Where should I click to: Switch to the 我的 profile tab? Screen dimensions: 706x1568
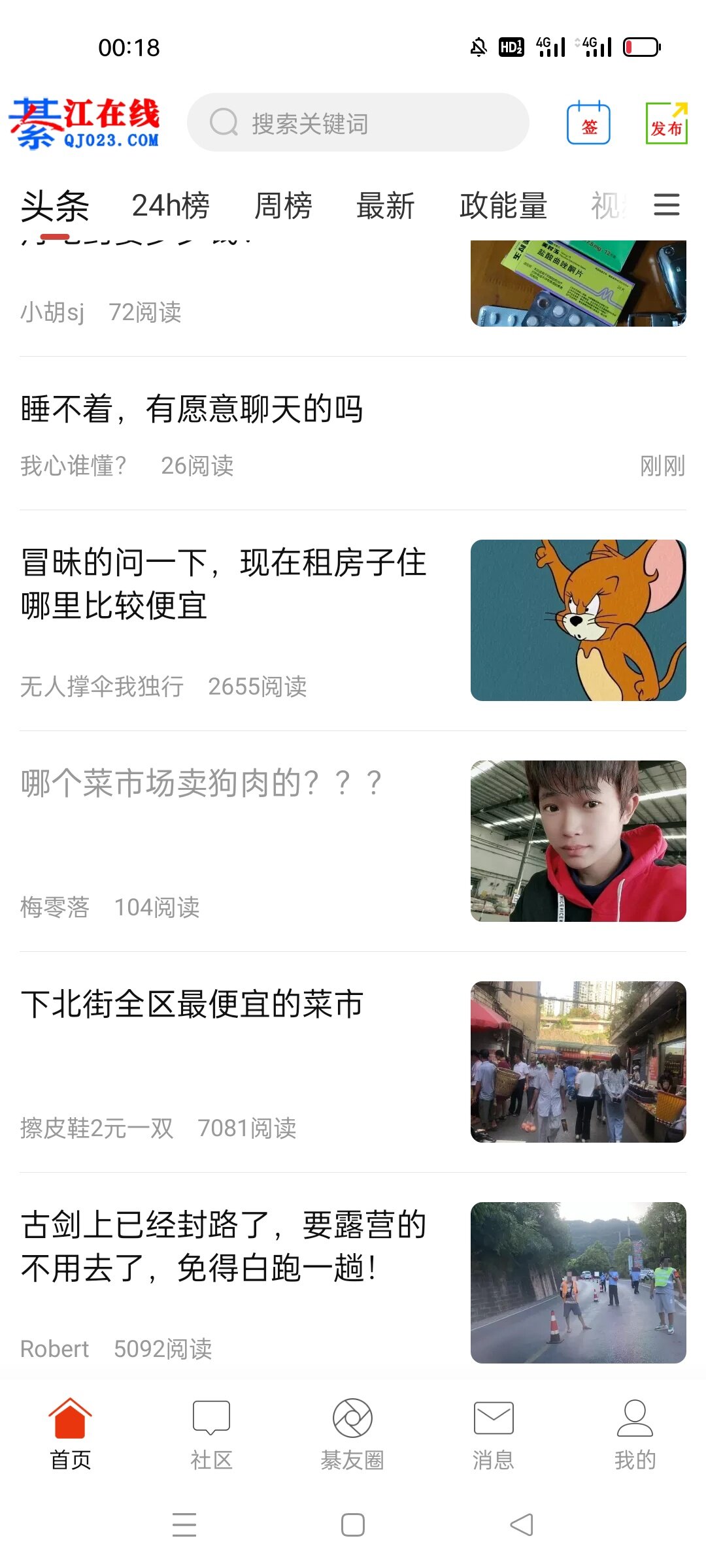point(635,1435)
